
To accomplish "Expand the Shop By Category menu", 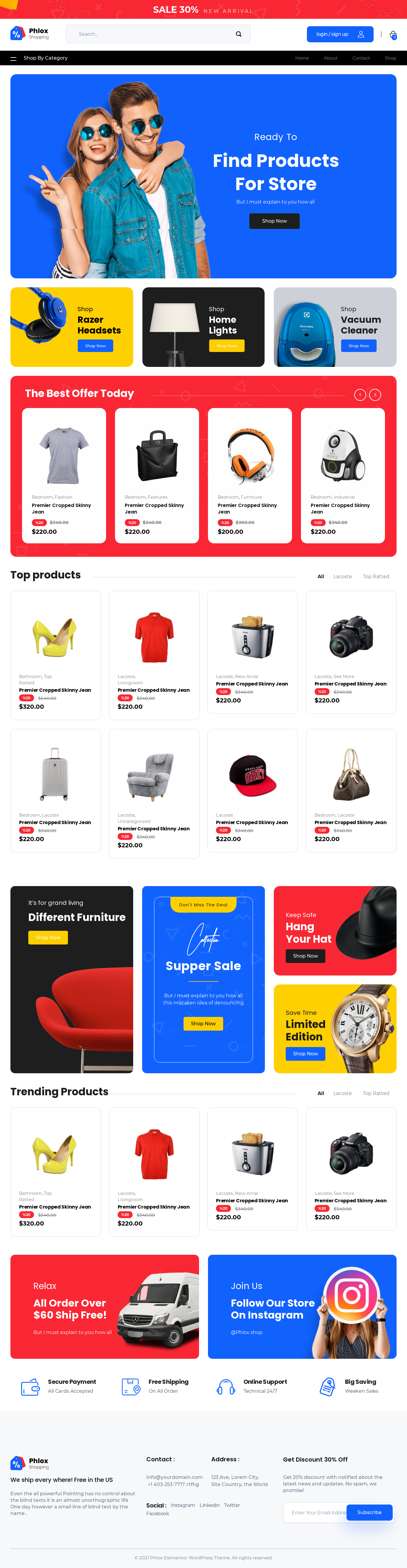I will (x=40, y=58).
